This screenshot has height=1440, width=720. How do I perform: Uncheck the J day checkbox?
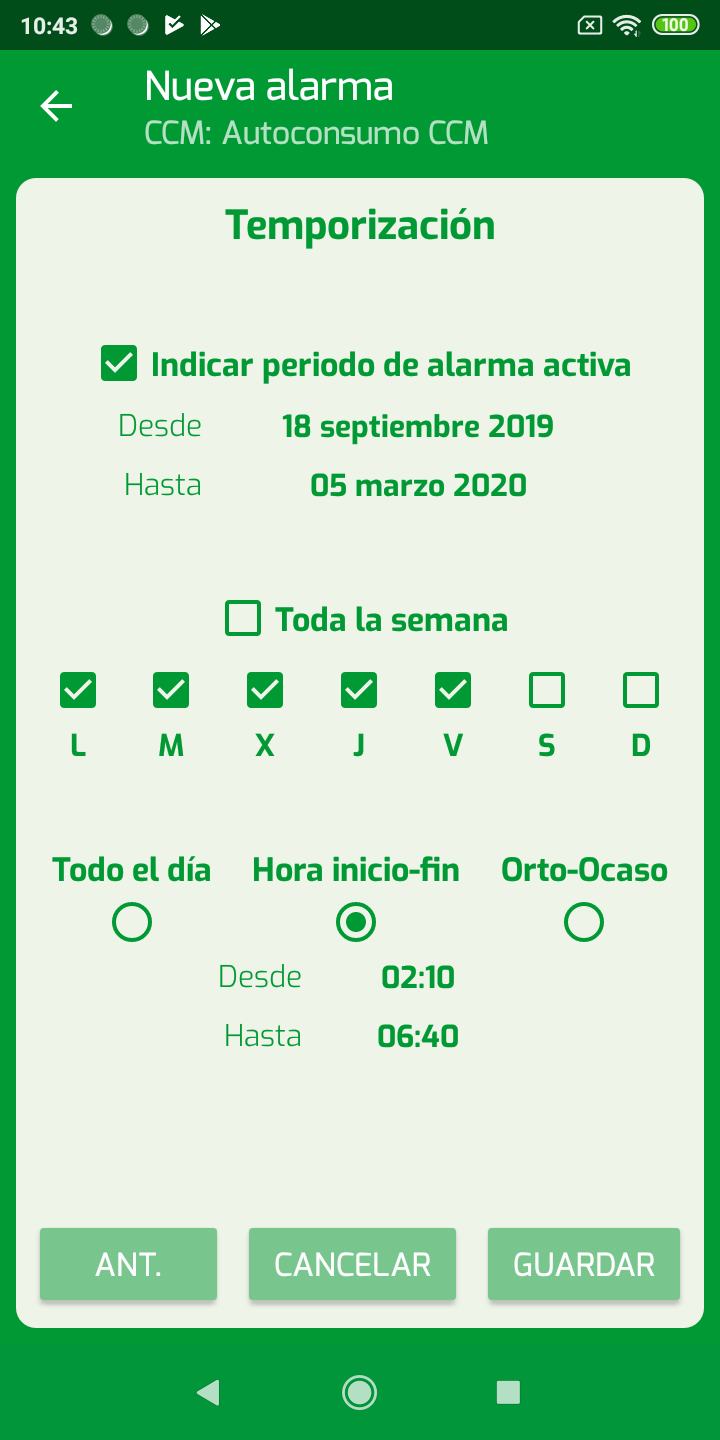pyautogui.click(x=359, y=690)
